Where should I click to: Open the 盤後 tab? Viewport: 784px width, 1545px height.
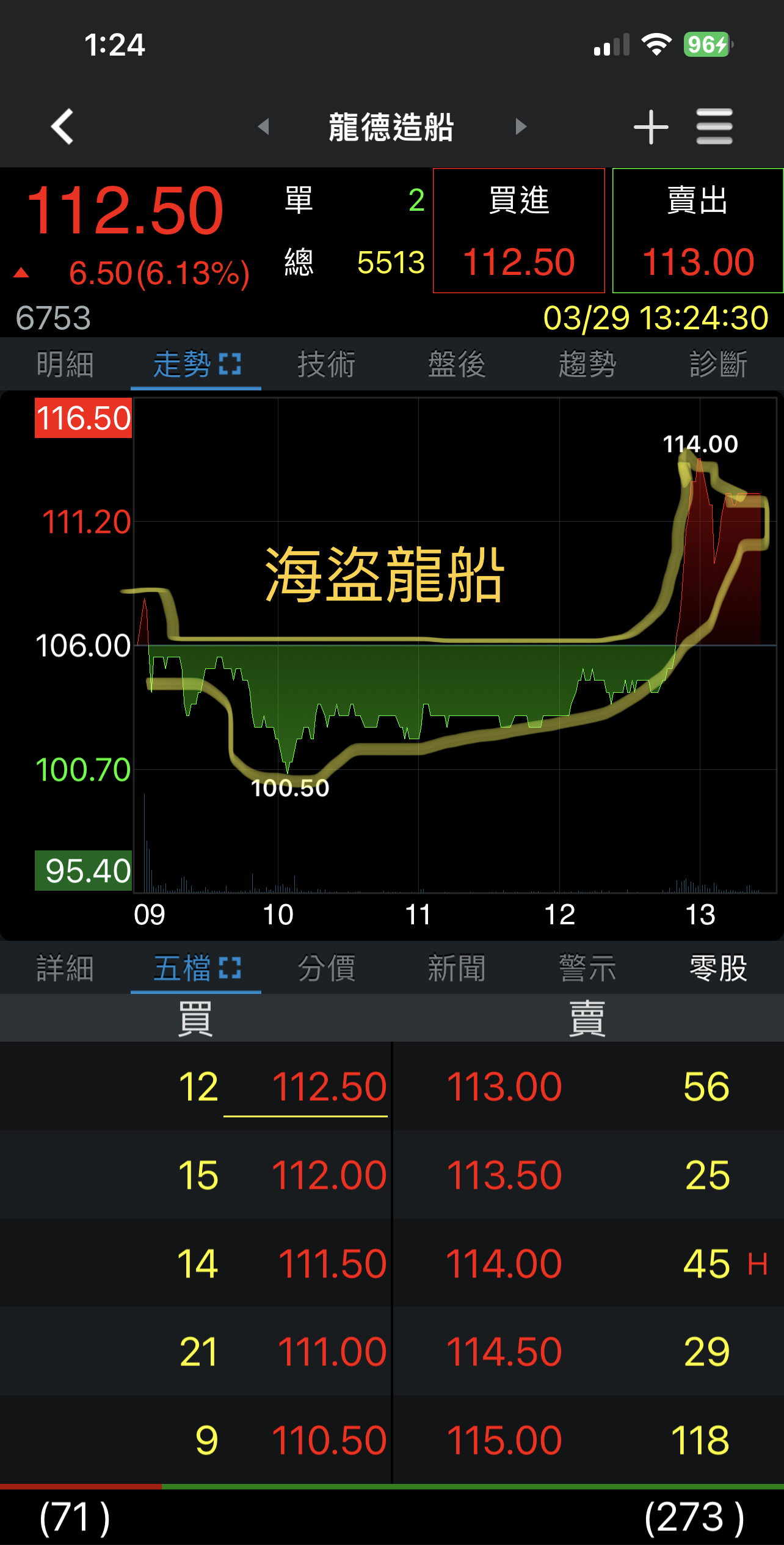coord(457,365)
